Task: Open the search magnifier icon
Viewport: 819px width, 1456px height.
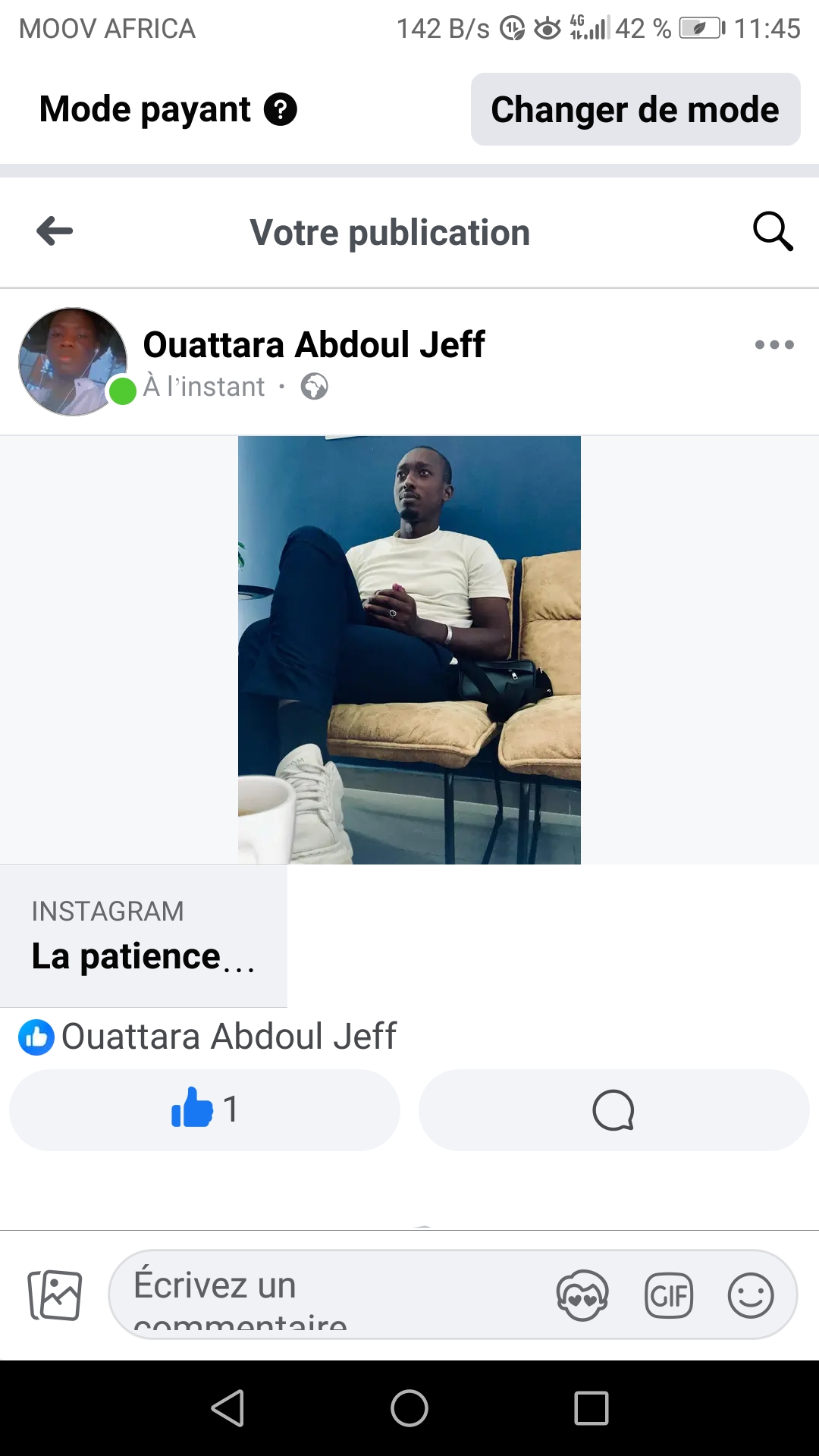Action: point(772,231)
